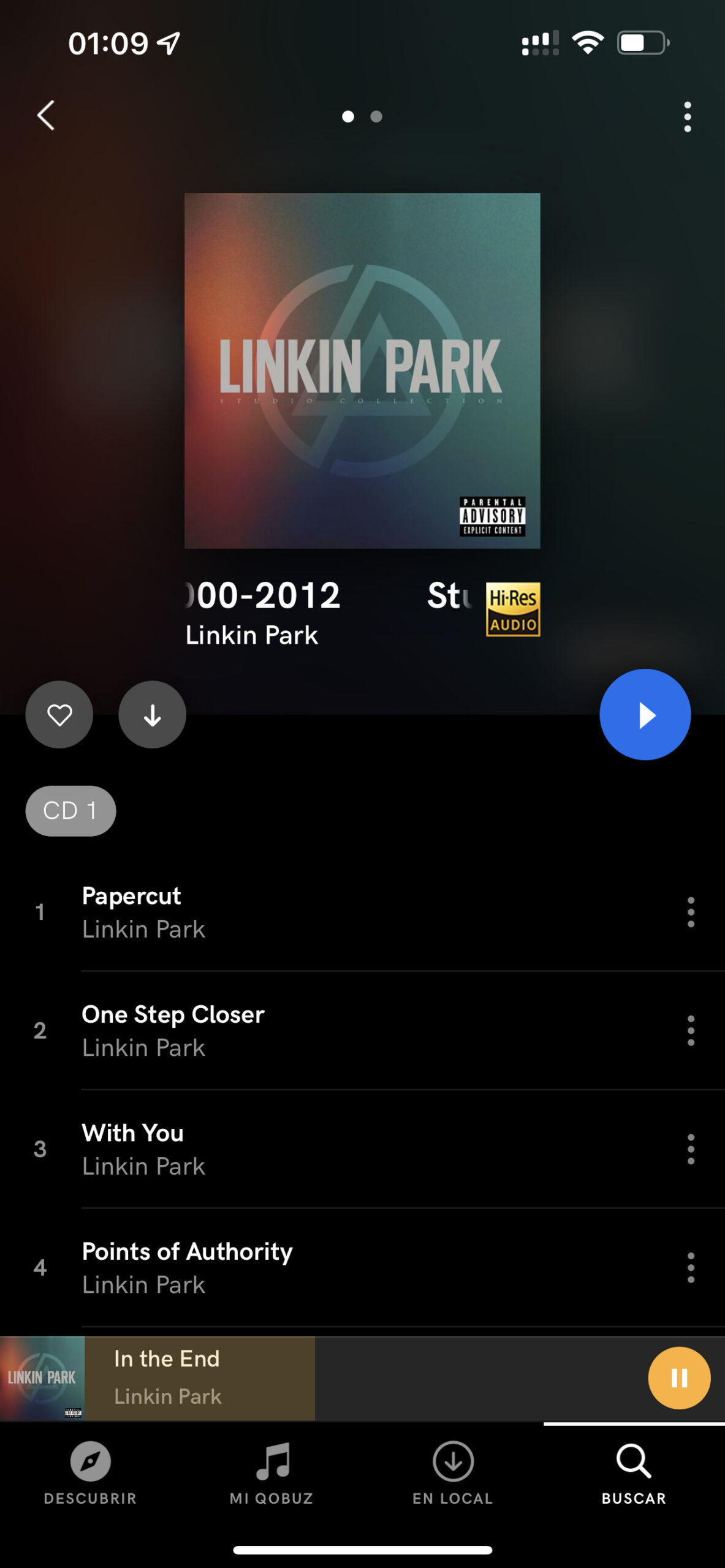Open the album overflow menu
The image size is (725, 1568).
[687, 117]
